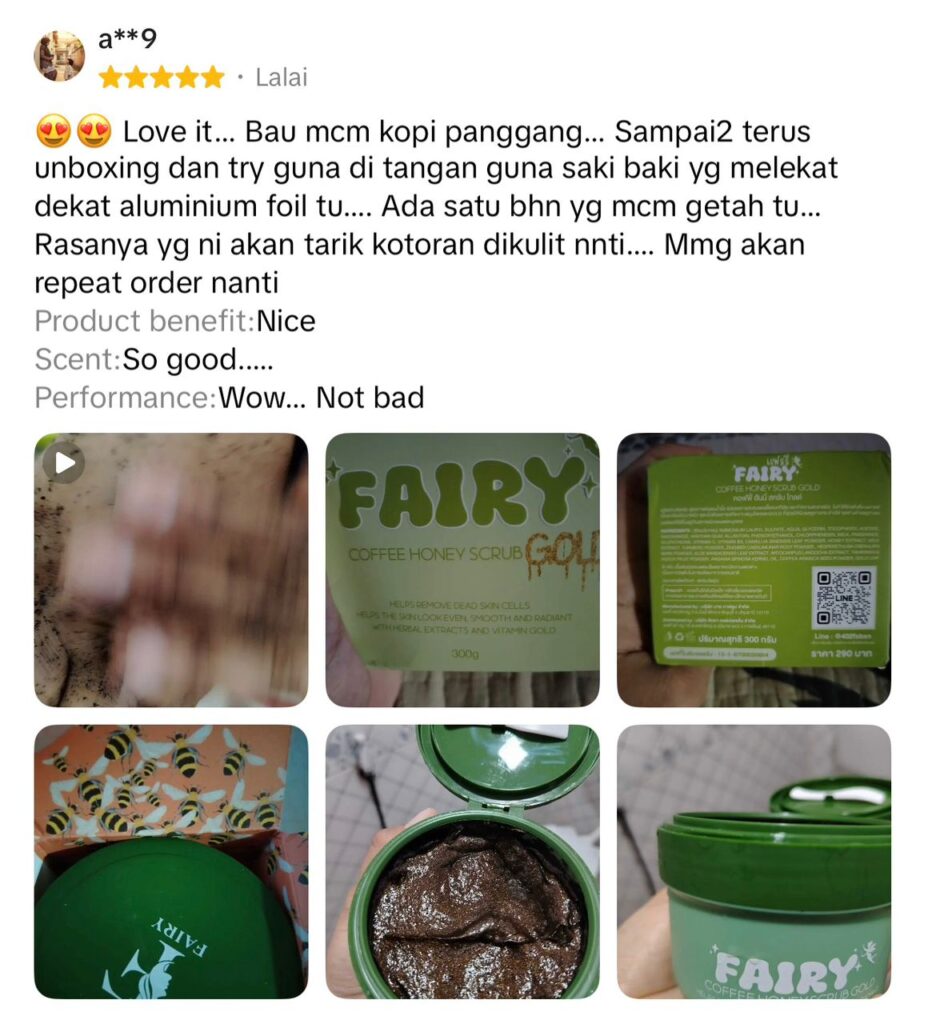Open the Fairy Coffee Honey Scrub label photo

pyautogui.click(x=462, y=570)
